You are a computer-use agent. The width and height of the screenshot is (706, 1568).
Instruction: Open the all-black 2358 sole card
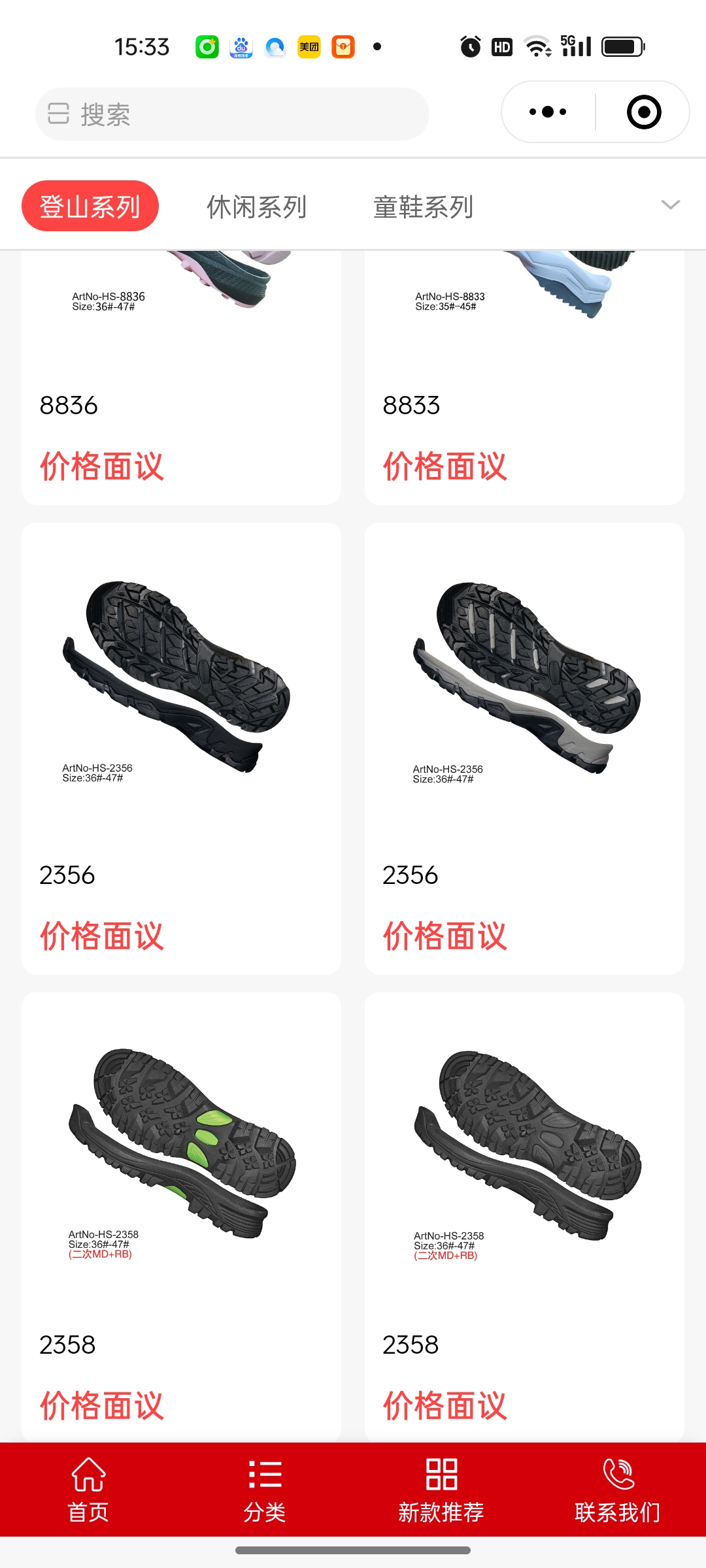(x=524, y=1215)
